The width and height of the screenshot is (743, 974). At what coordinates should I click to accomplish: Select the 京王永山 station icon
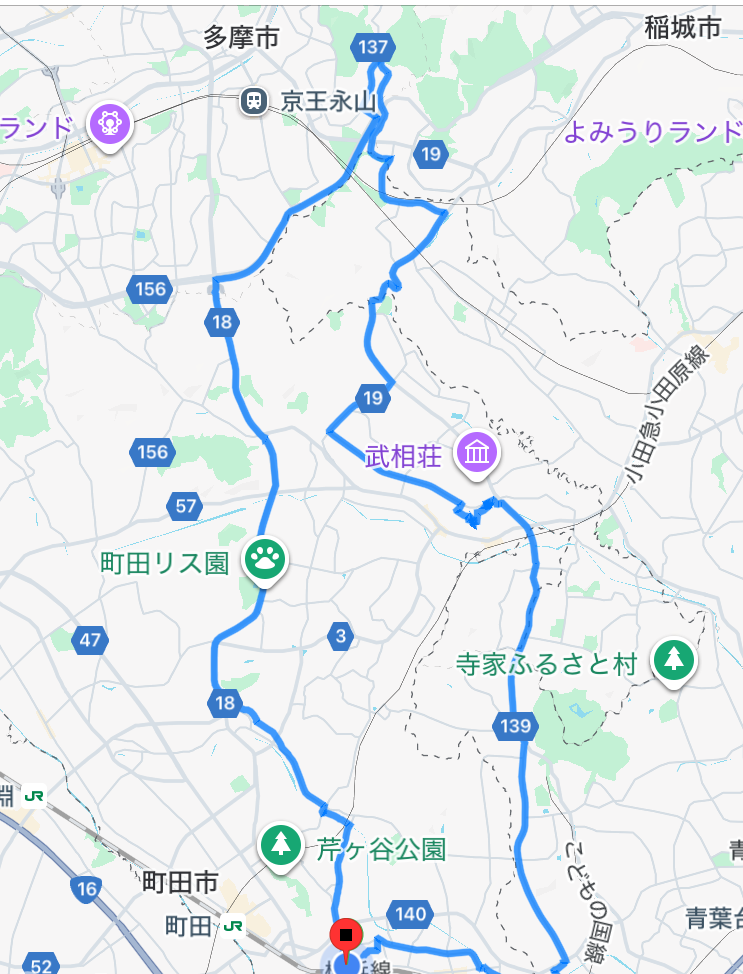(x=255, y=100)
